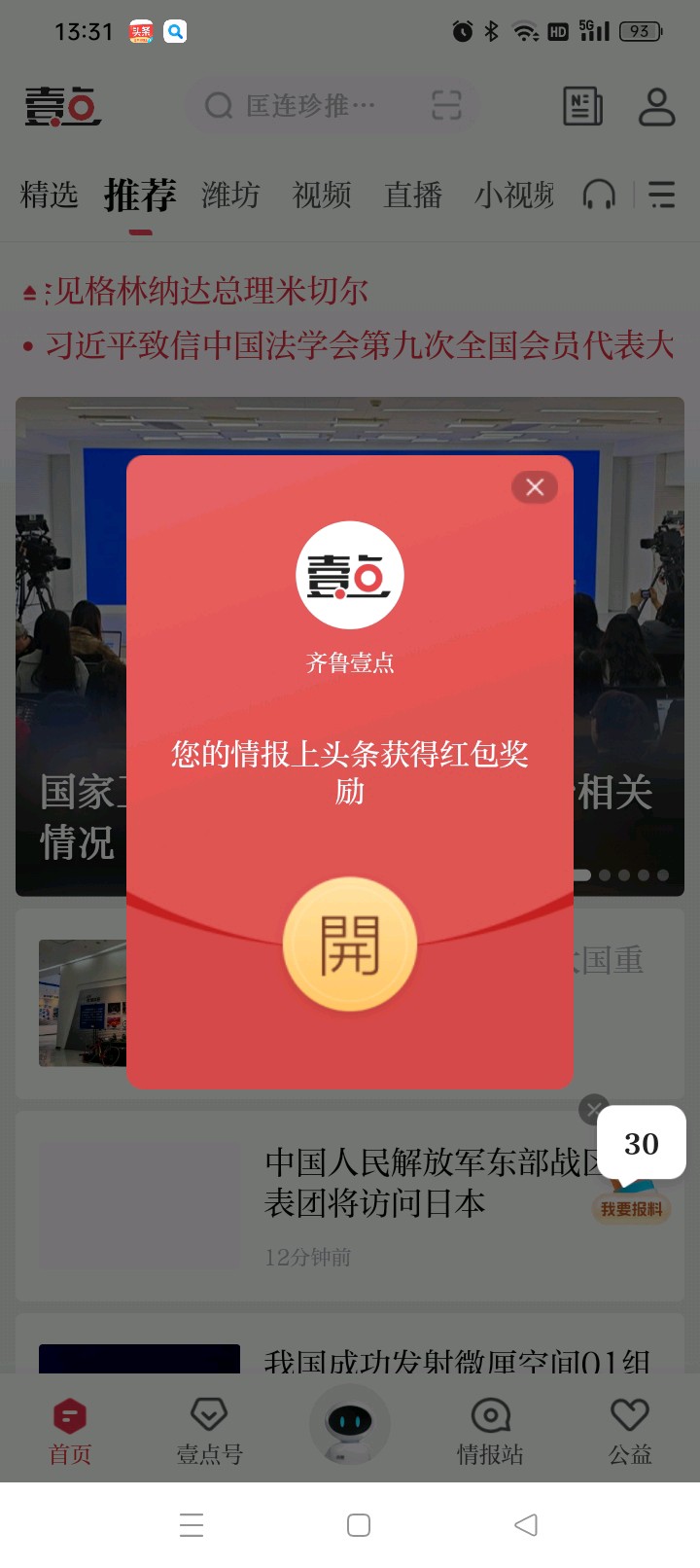
Task: Open article 中国人民解放军东部战区
Action: [x=428, y=1183]
